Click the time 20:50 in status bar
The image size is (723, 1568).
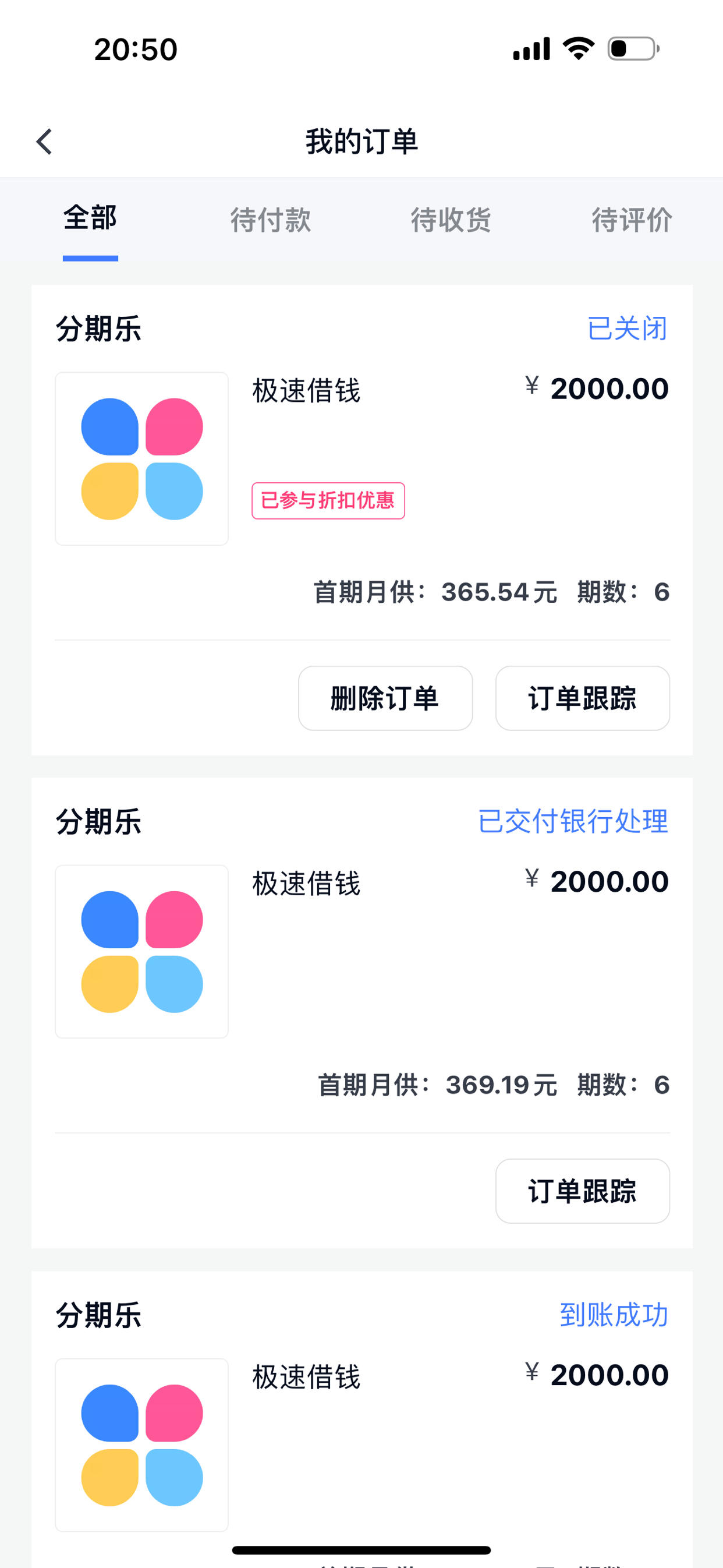click(135, 50)
